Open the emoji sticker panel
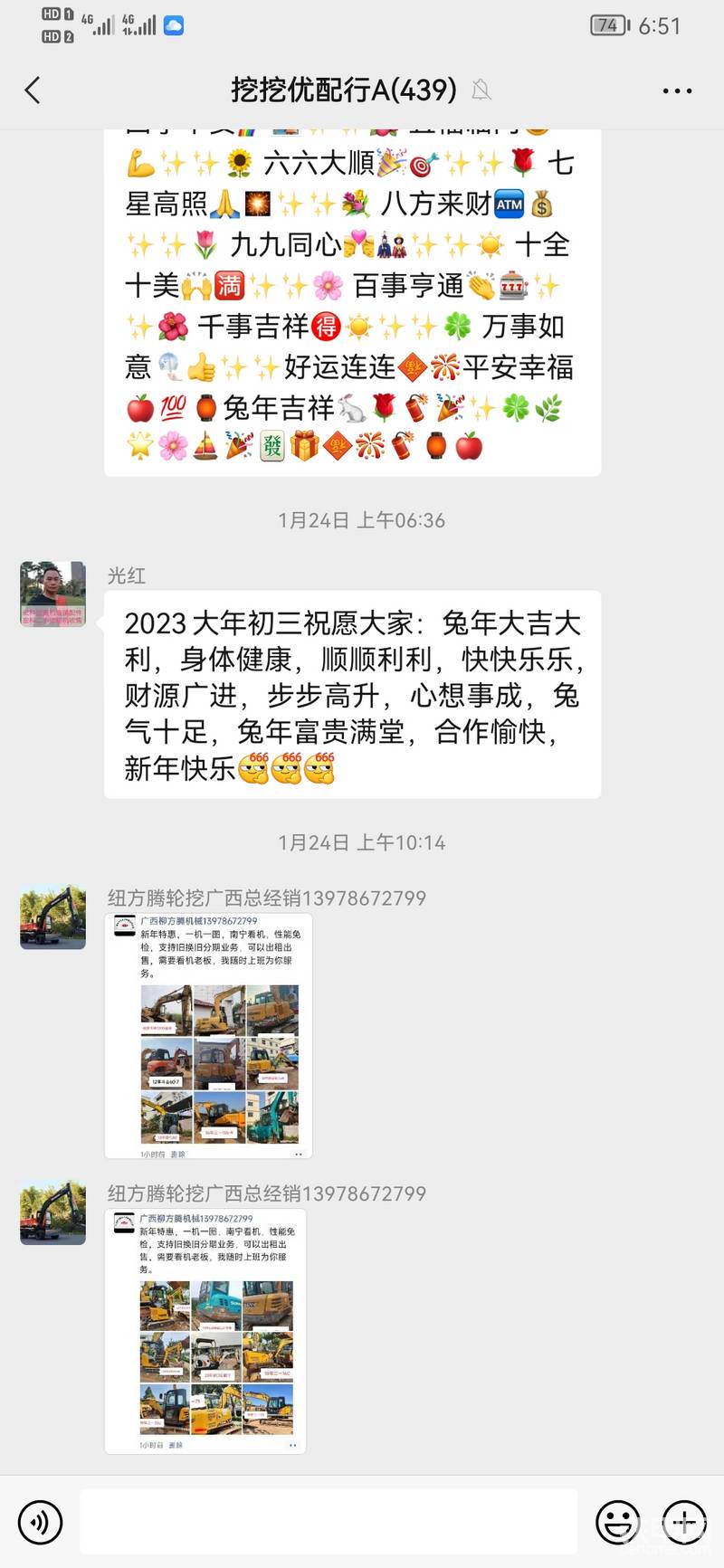 point(617,1522)
